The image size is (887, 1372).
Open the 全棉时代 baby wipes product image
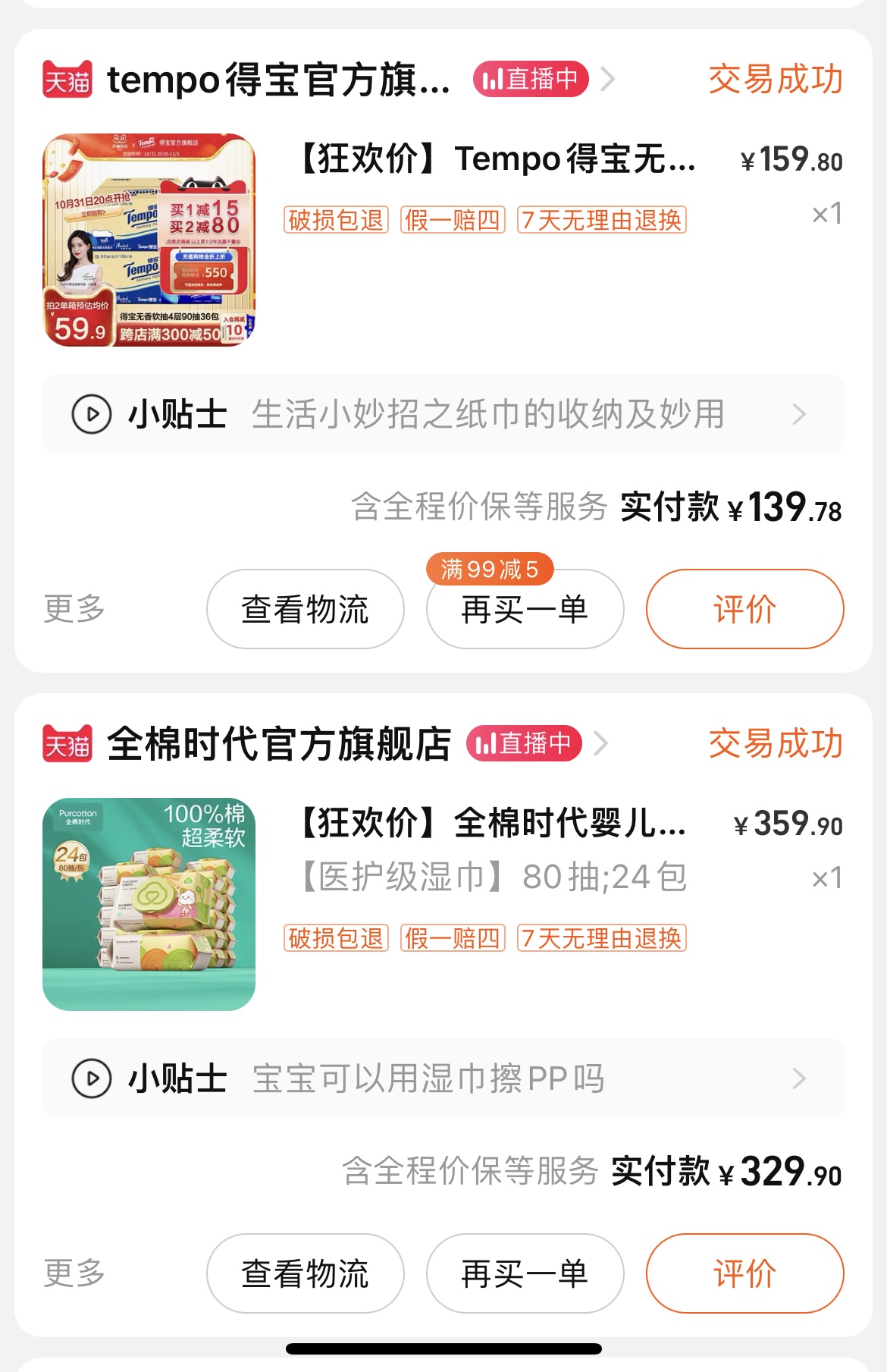point(149,904)
